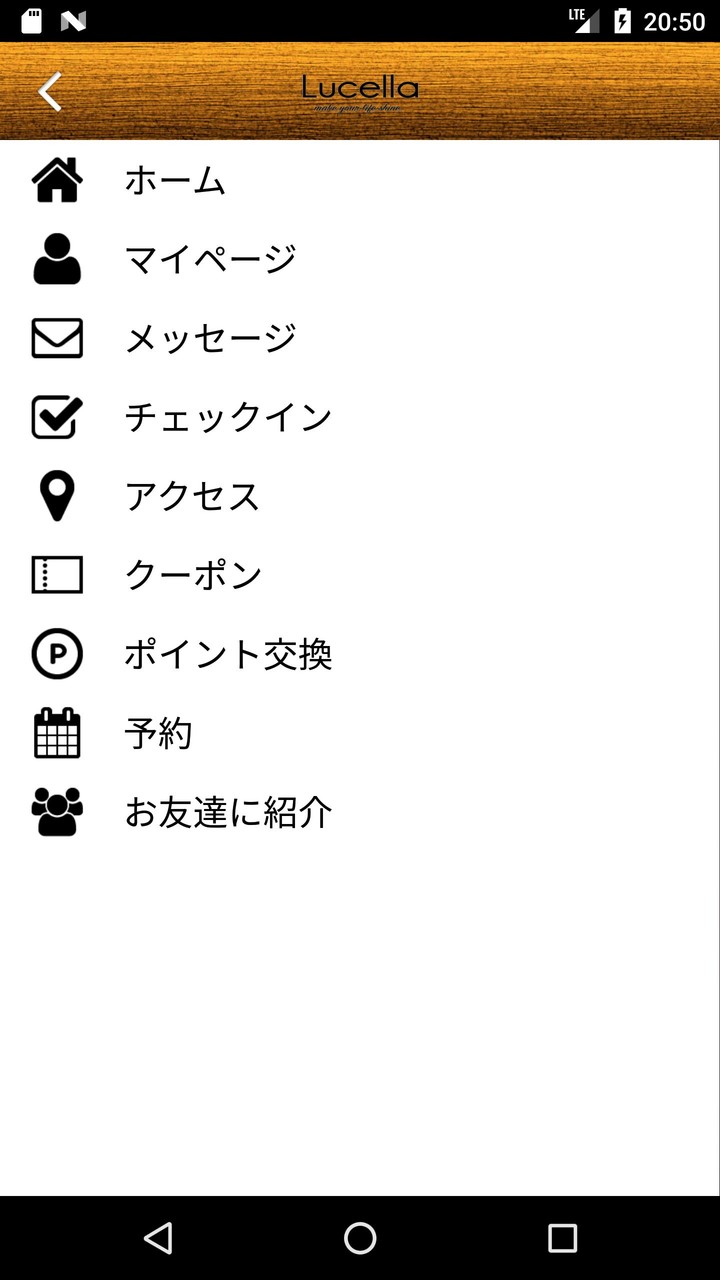This screenshot has height=1280, width=720.
Task: Choose the チェックイン option
Action: click(x=228, y=417)
